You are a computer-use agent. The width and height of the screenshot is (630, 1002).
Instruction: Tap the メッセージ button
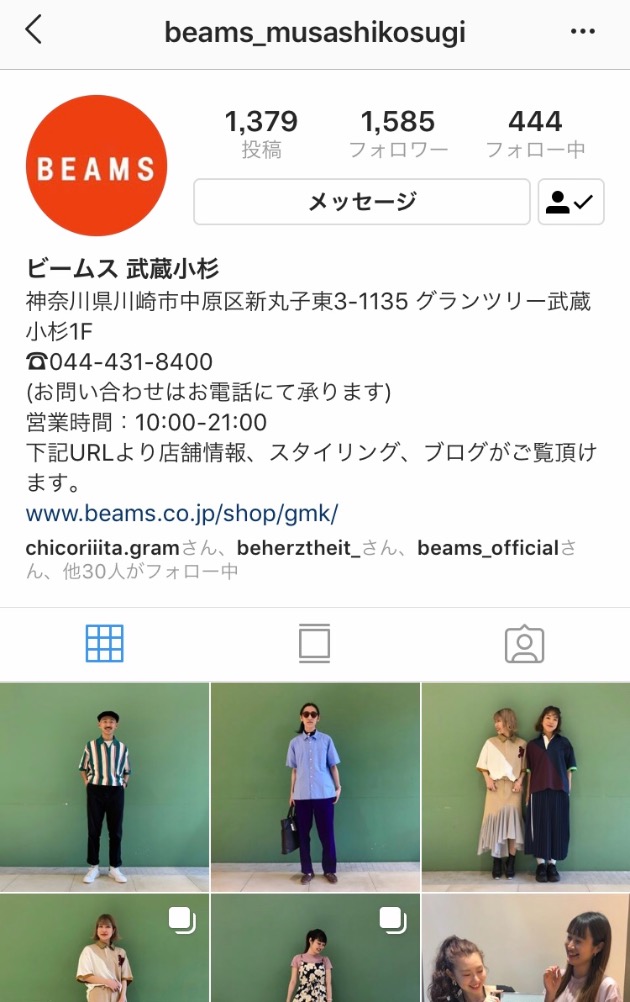click(x=361, y=202)
